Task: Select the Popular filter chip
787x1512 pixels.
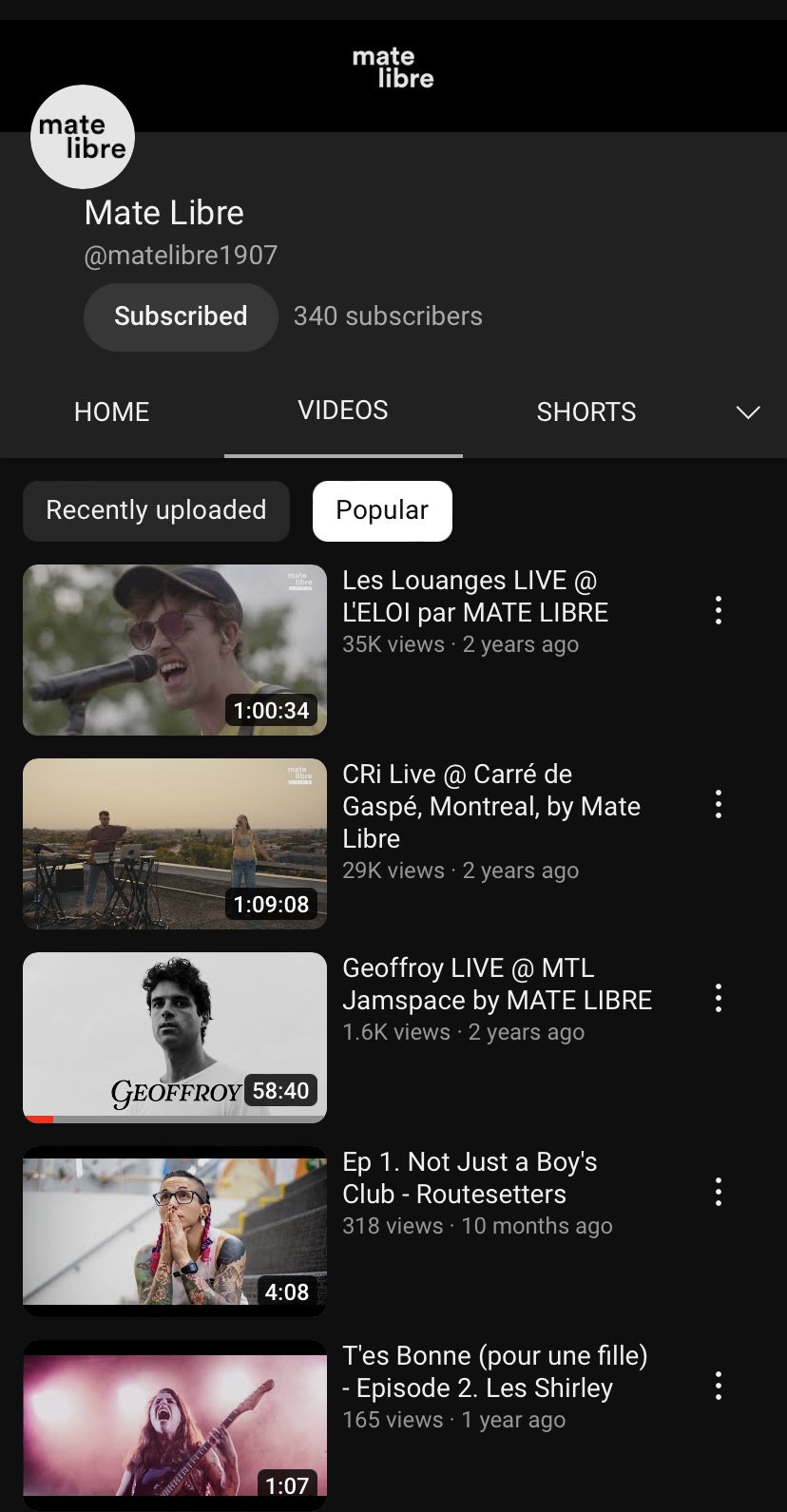Action: tap(382, 510)
